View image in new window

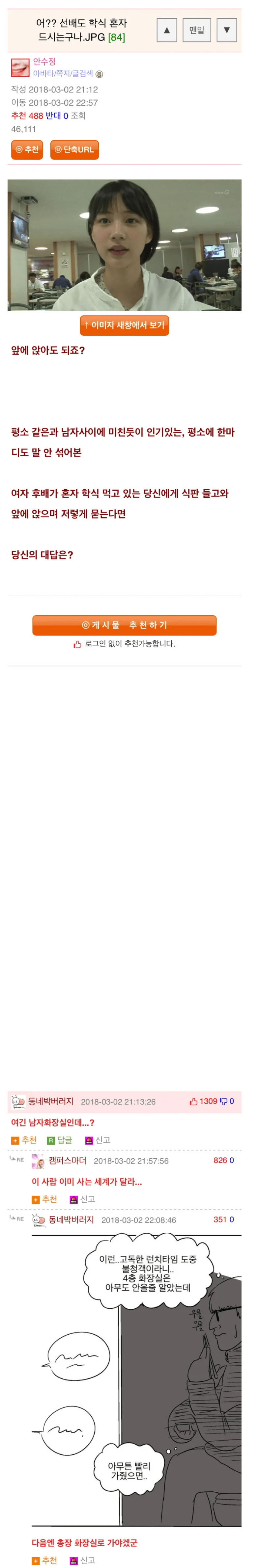[x=125, y=325]
